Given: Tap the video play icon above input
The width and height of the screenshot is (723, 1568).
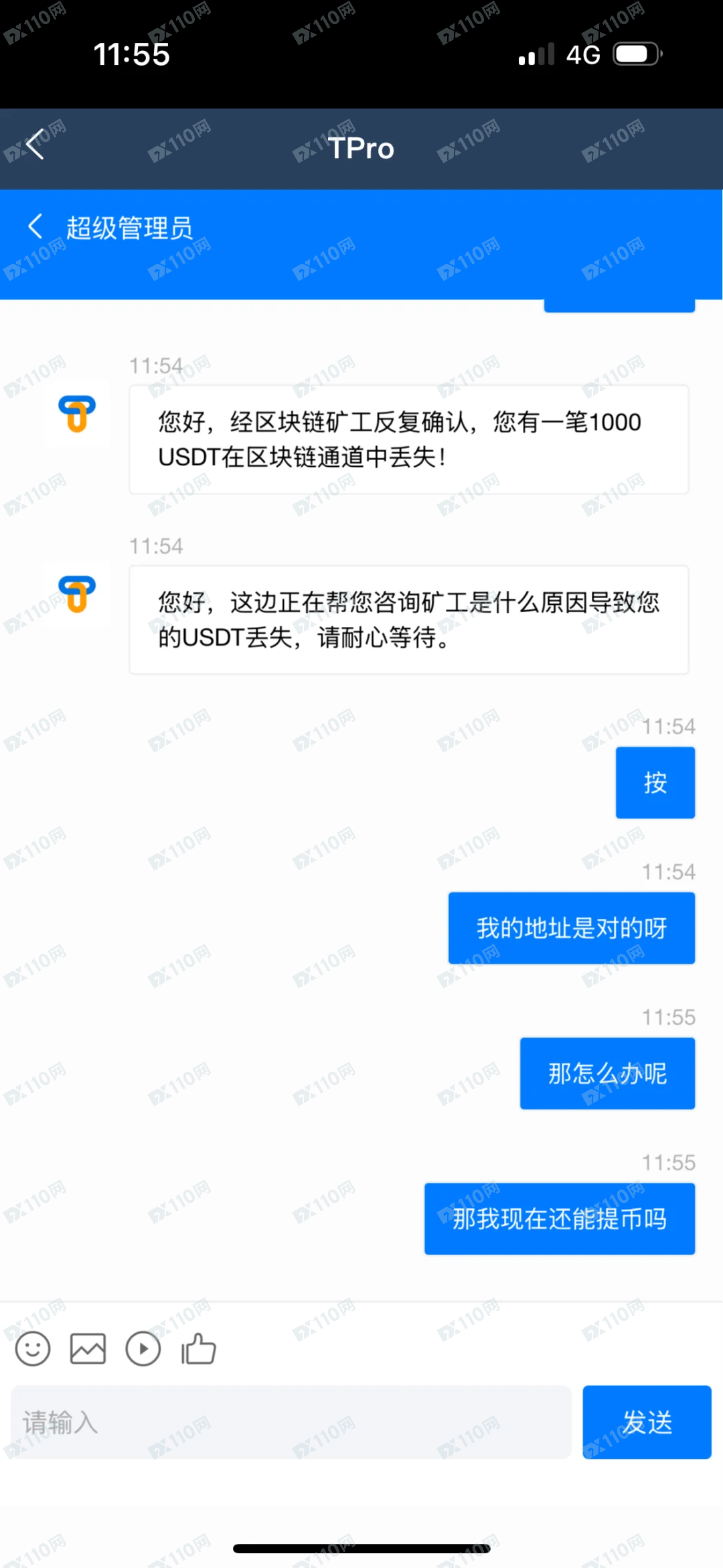Looking at the screenshot, I should (143, 1348).
